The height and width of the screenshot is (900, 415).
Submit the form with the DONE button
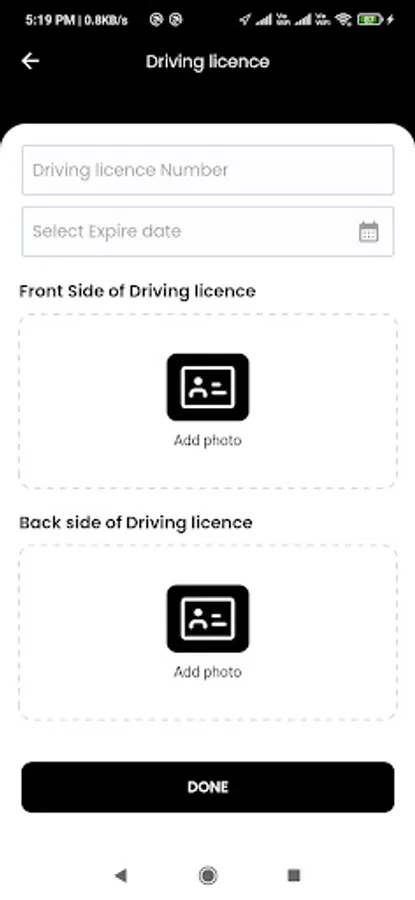[x=208, y=787]
